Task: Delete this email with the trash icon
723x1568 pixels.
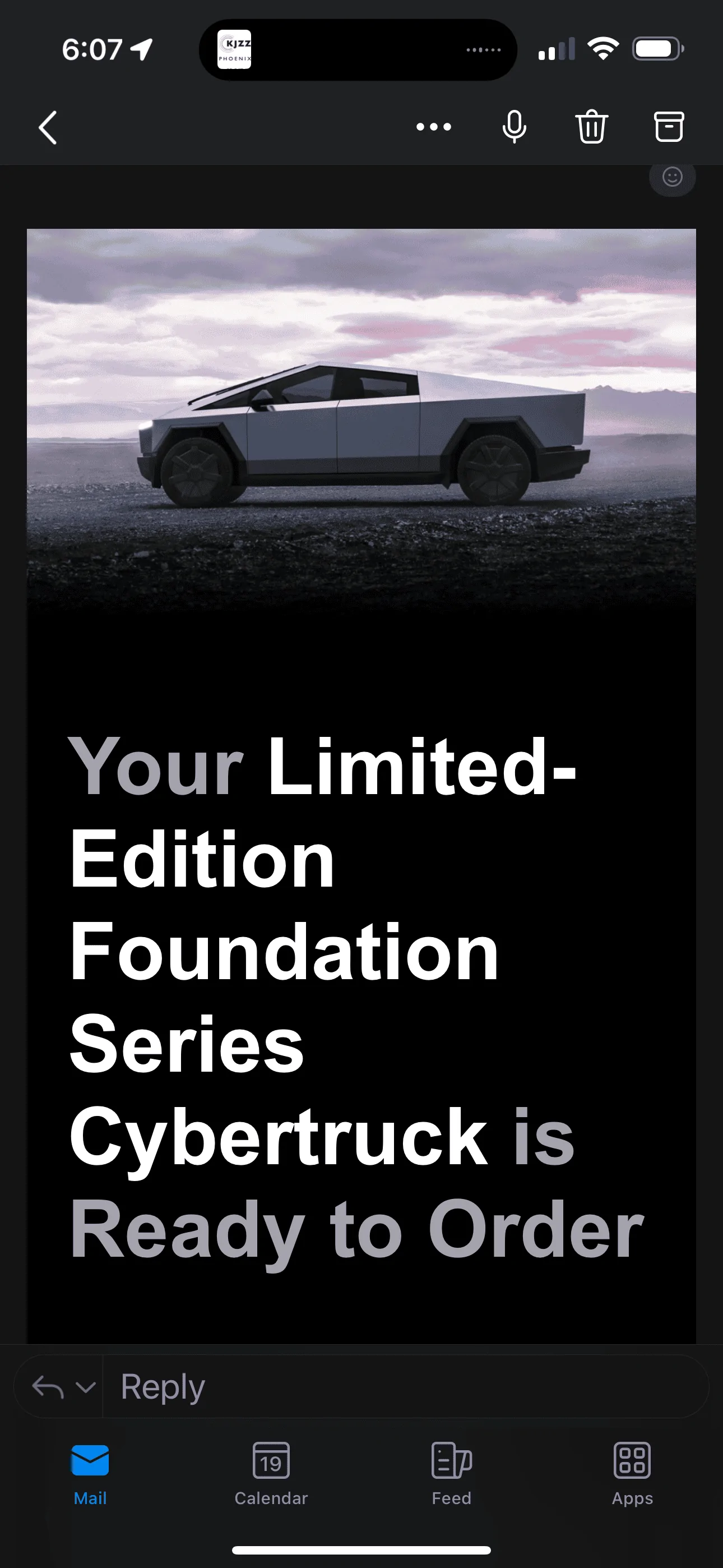Action: [x=591, y=127]
